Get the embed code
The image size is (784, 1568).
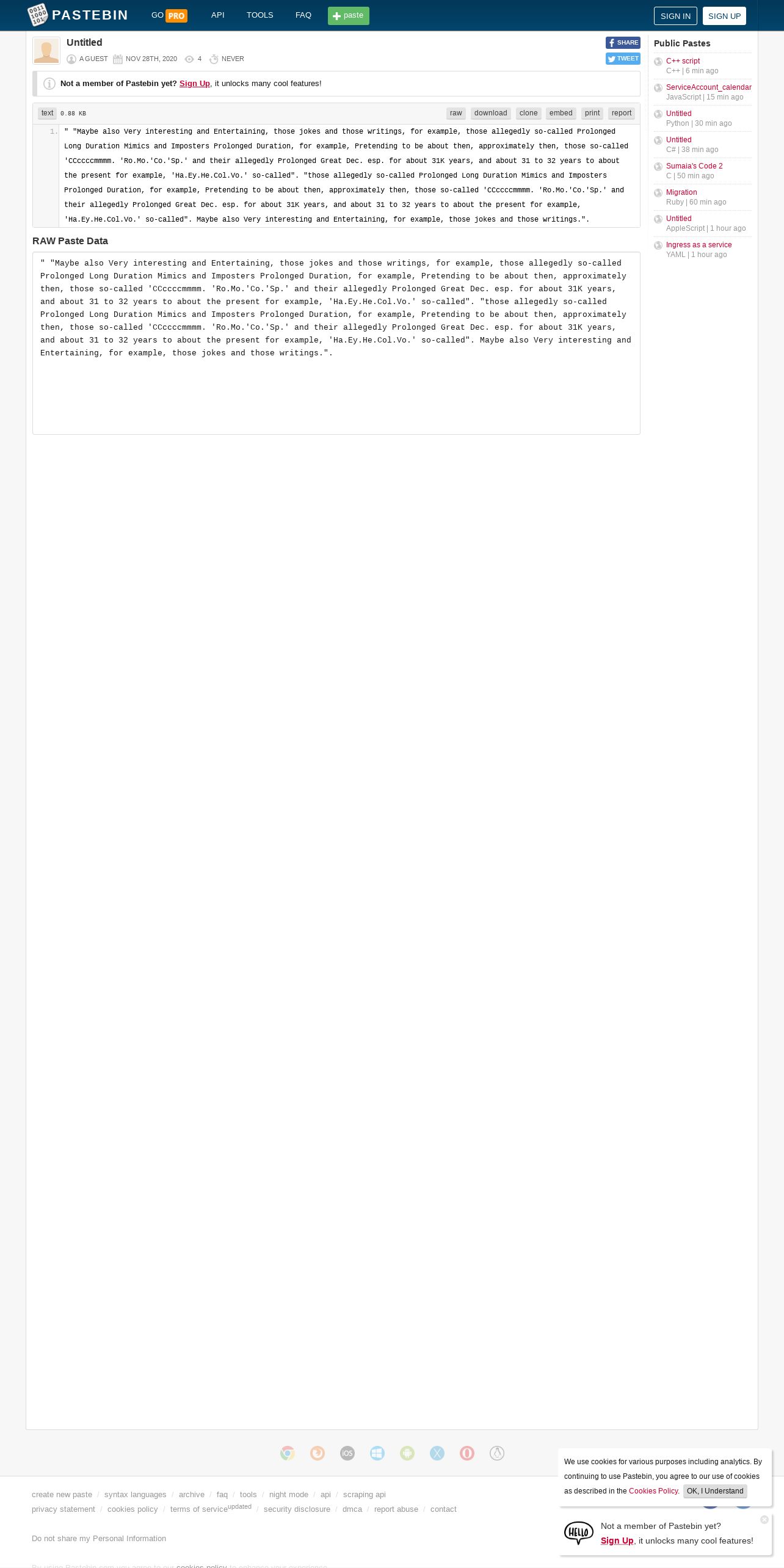[x=561, y=113]
